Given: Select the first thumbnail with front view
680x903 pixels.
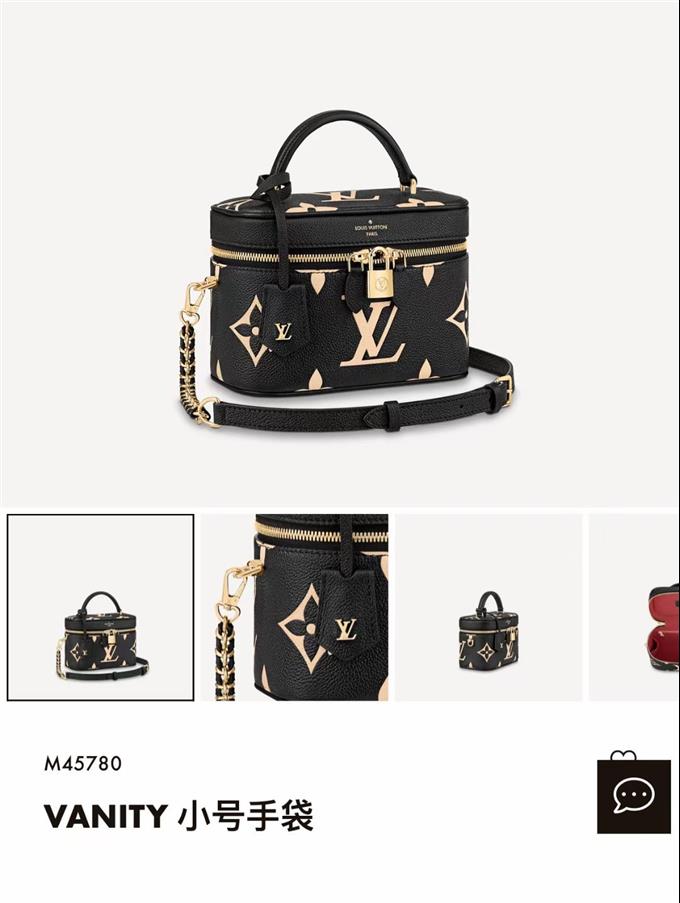Looking at the screenshot, I should point(100,607).
